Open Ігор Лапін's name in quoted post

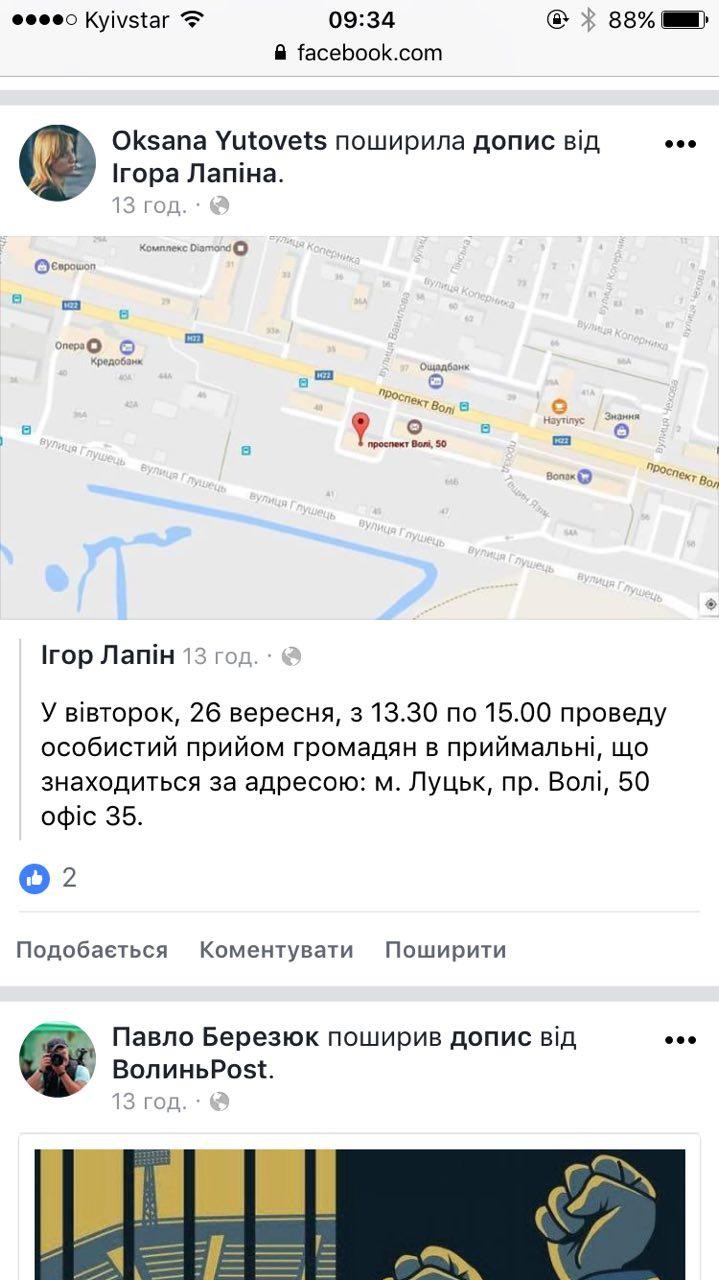tap(108, 656)
